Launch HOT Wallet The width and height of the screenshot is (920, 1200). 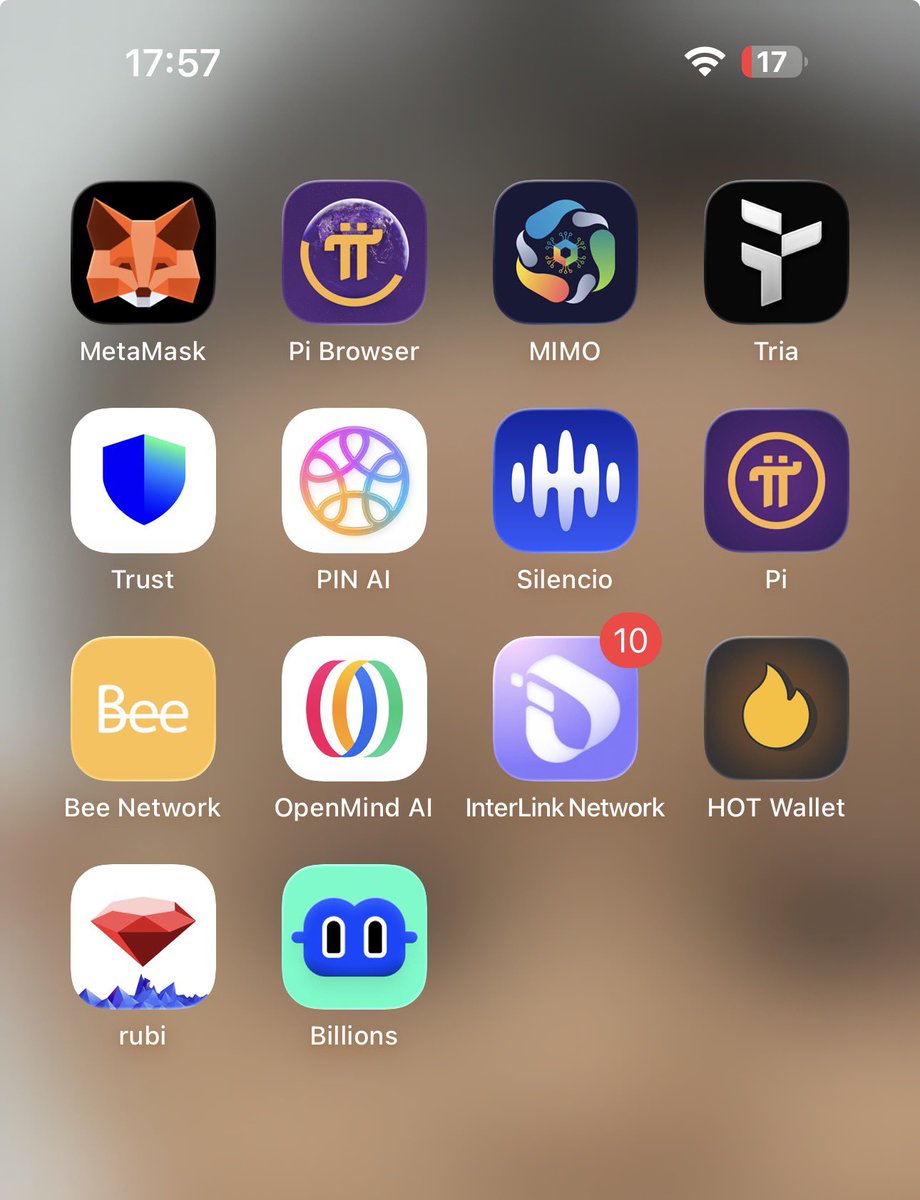776,708
